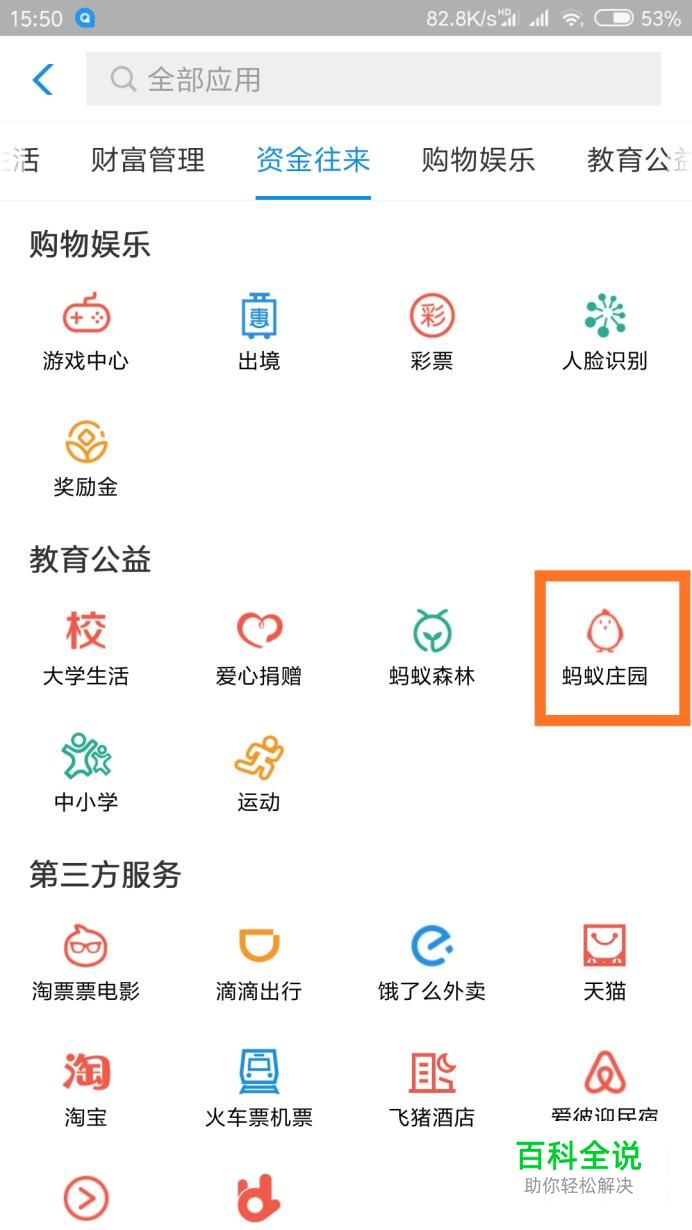Tap the 全部应用 search box
692x1230 pixels.
pos(373,79)
